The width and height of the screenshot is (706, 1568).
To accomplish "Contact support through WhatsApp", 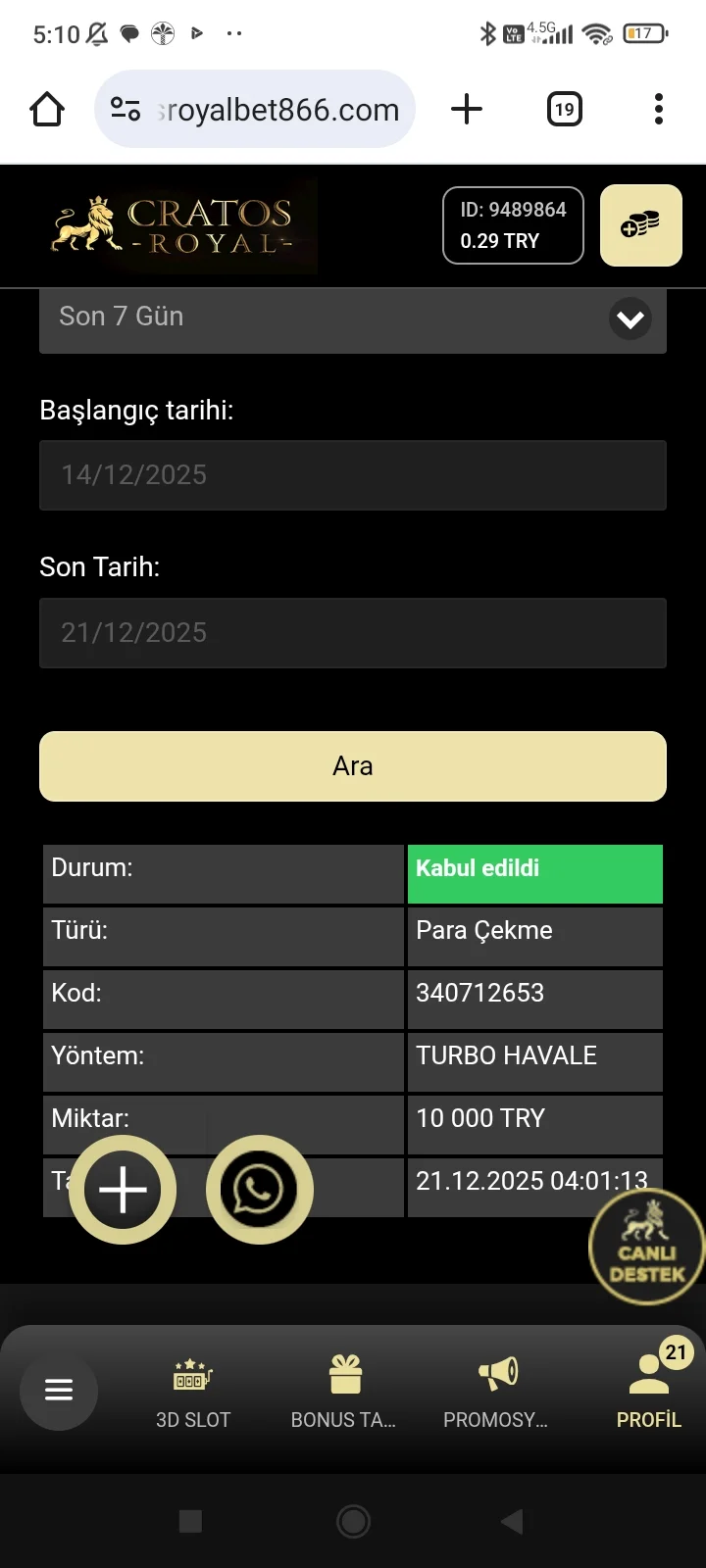I will tap(259, 1190).
